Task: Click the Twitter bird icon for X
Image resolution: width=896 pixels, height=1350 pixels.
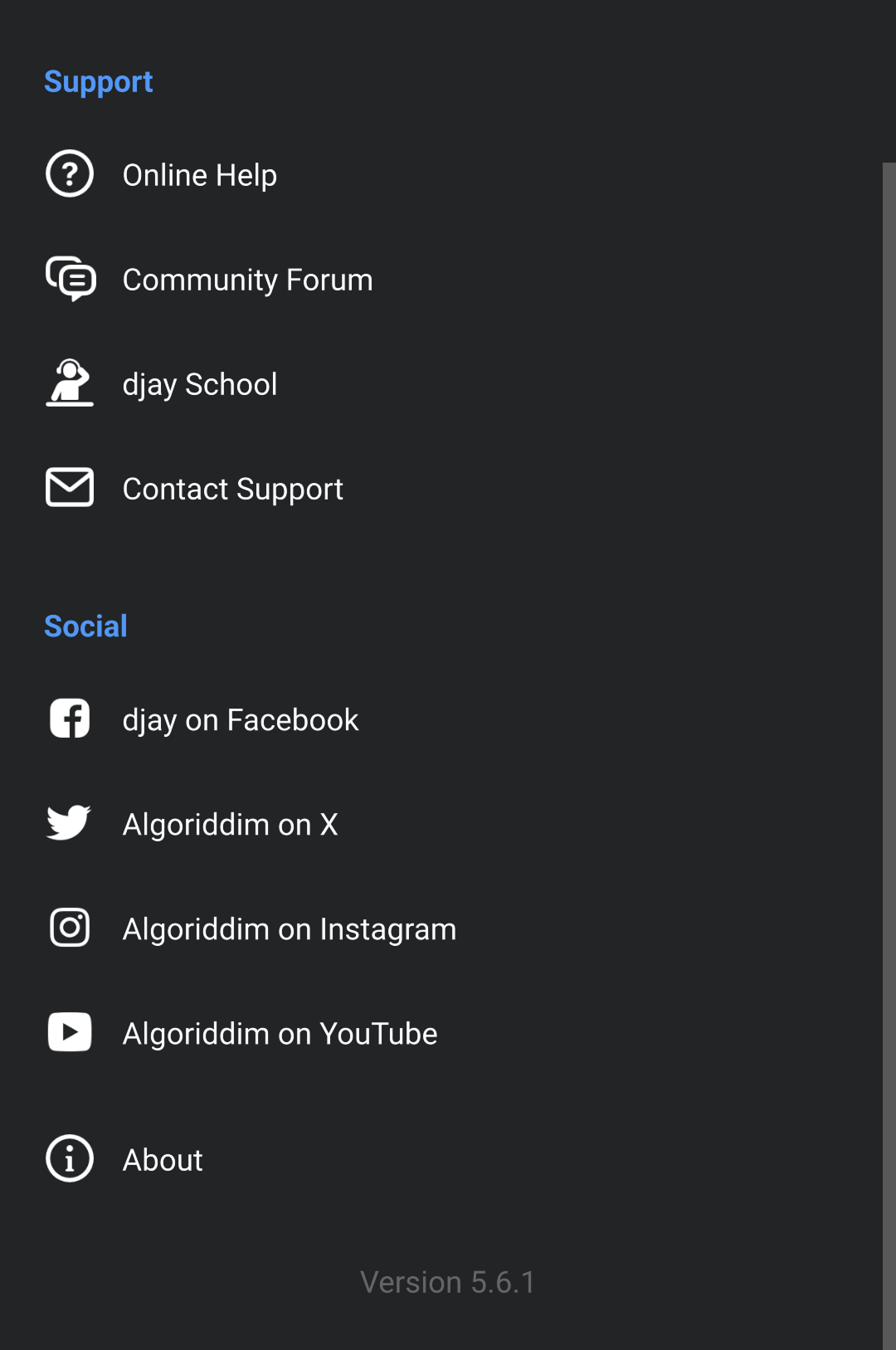Action: [69, 823]
